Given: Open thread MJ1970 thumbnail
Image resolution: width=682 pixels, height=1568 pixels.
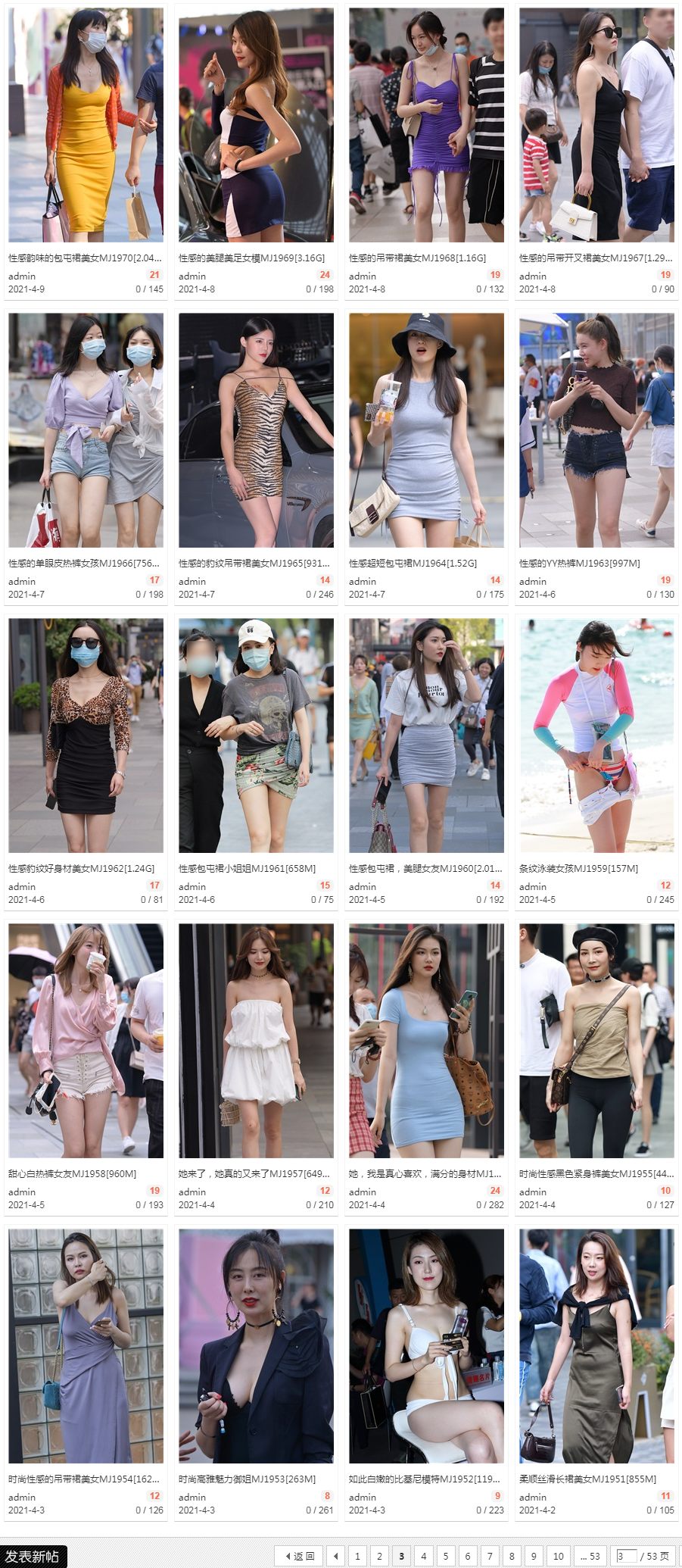Looking at the screenshot, I should pyautogui.click(x=86, y=125).
